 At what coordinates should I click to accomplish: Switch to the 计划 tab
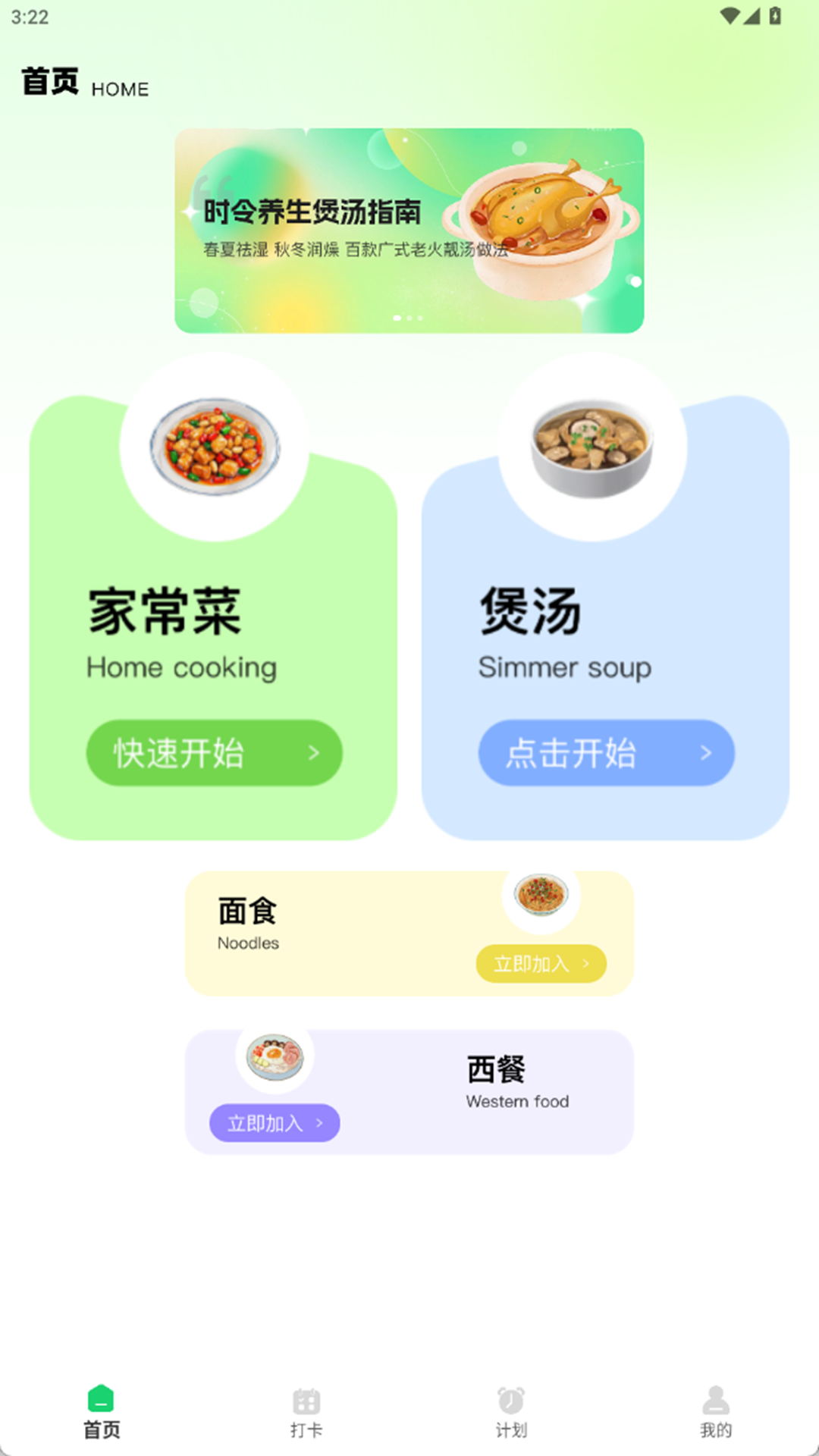(x=510, y=1412)
